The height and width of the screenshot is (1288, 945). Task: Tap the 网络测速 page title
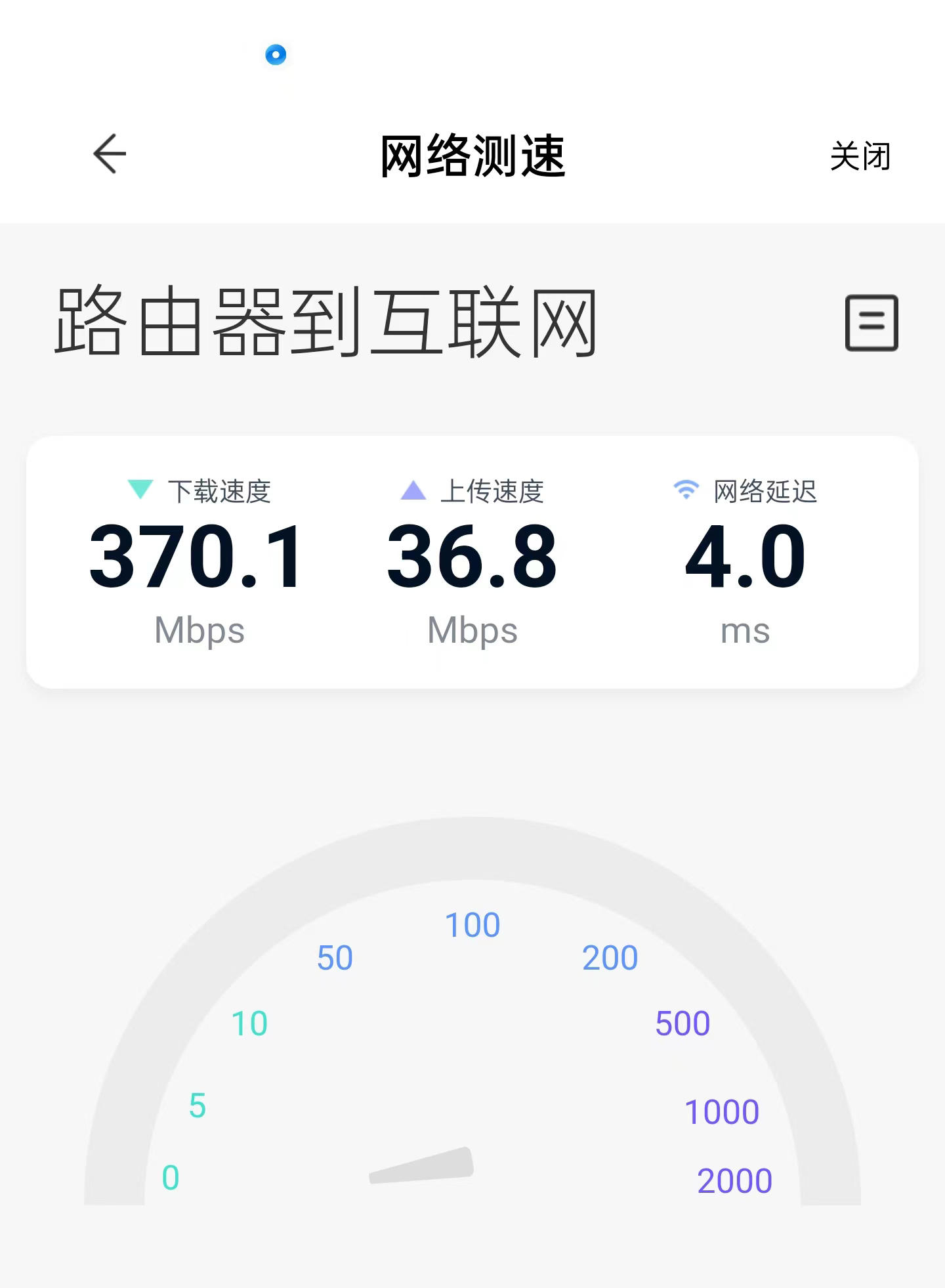pyautogui.click(x=474, y=154)
